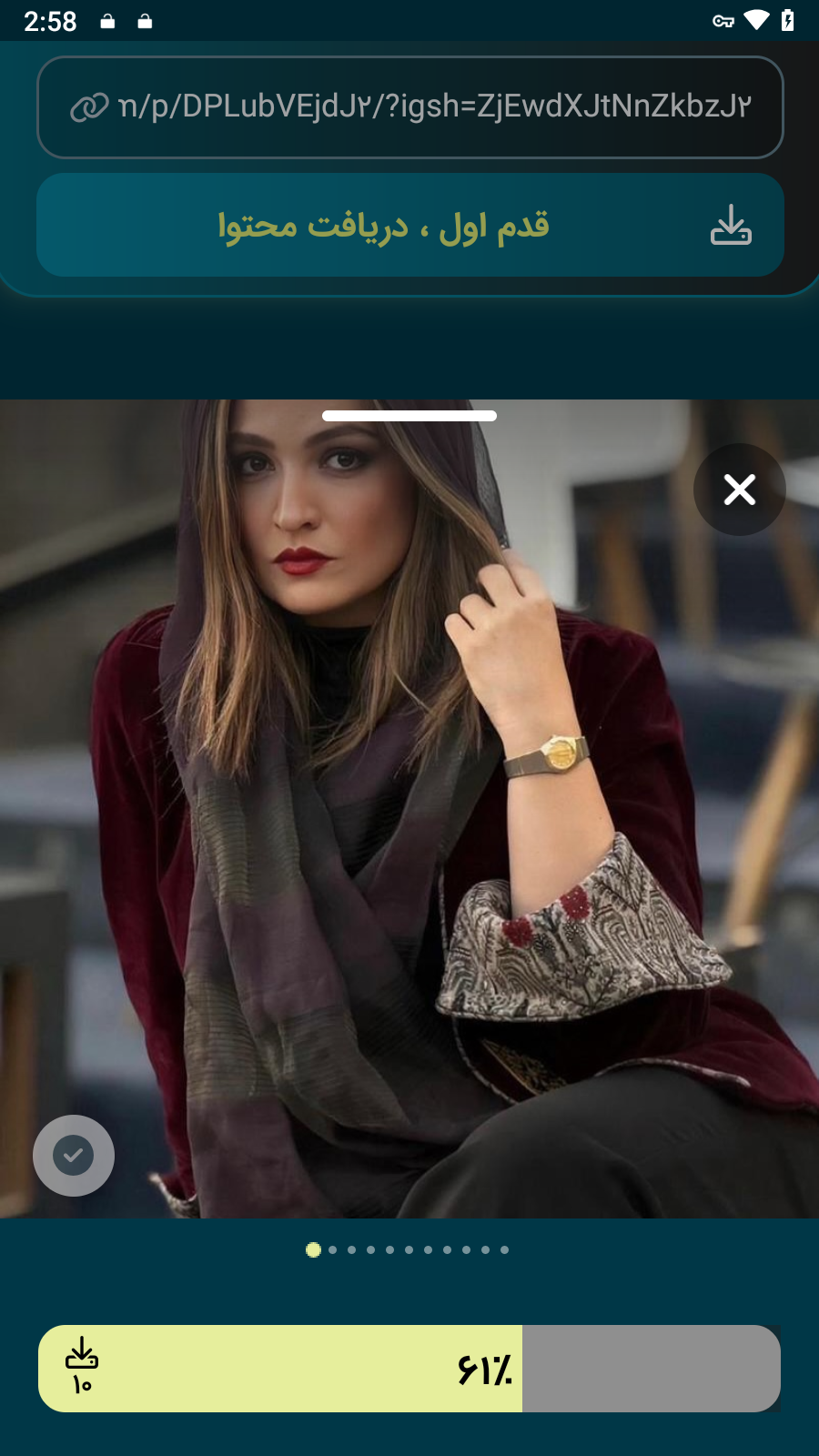Select the middle carousel dot
This screenshot has height=1456, width=819.
click(408, 1249)
